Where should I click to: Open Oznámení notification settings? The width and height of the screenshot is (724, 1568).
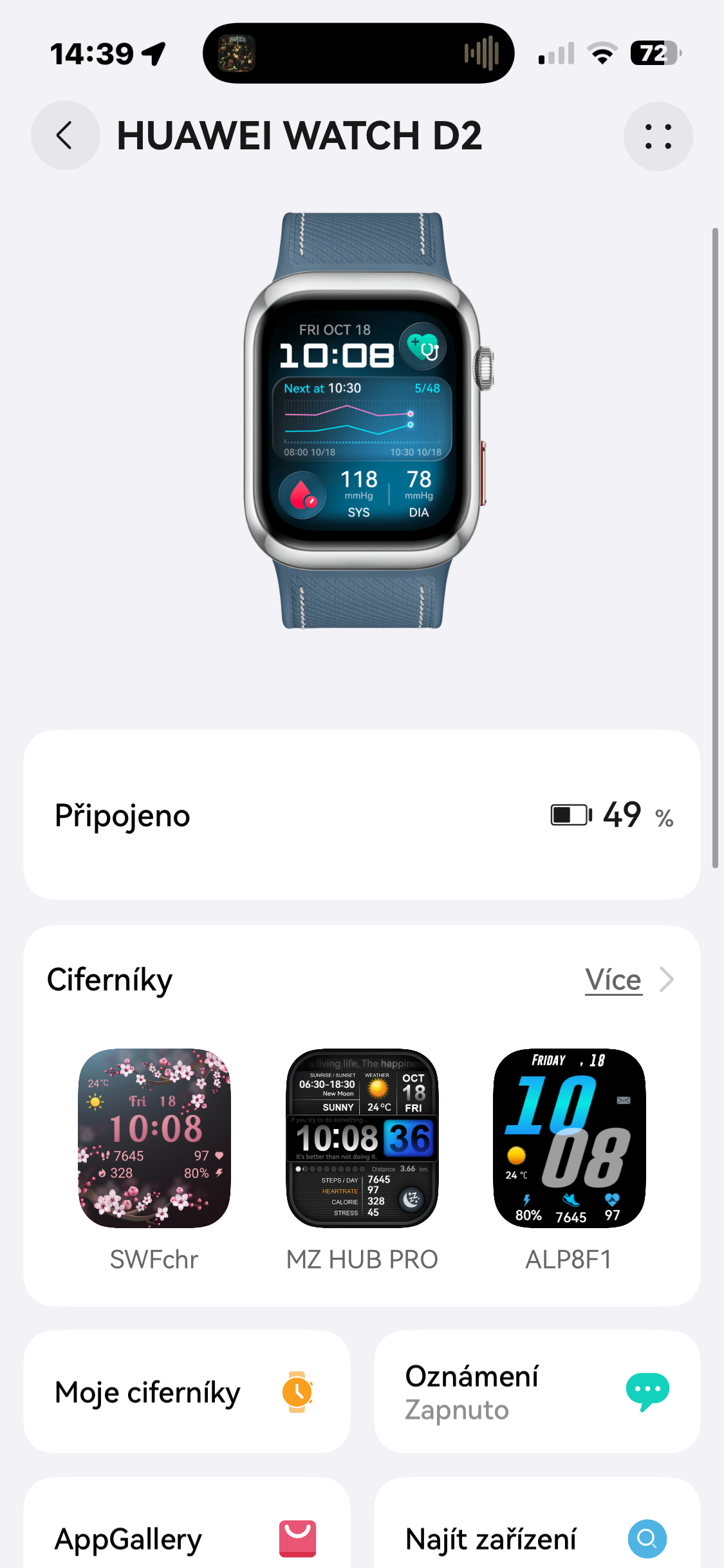click(537, 1392)
